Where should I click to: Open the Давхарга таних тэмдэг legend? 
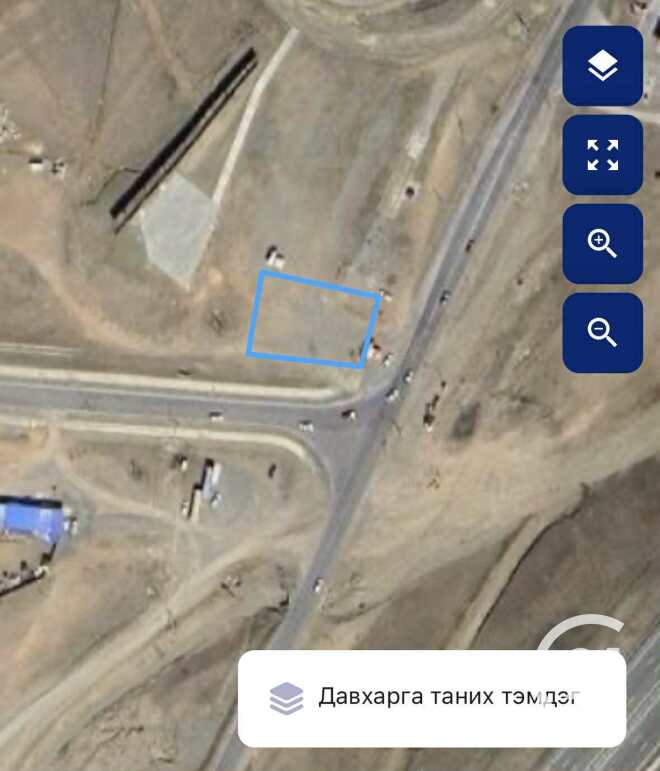[x=431, y=698]
